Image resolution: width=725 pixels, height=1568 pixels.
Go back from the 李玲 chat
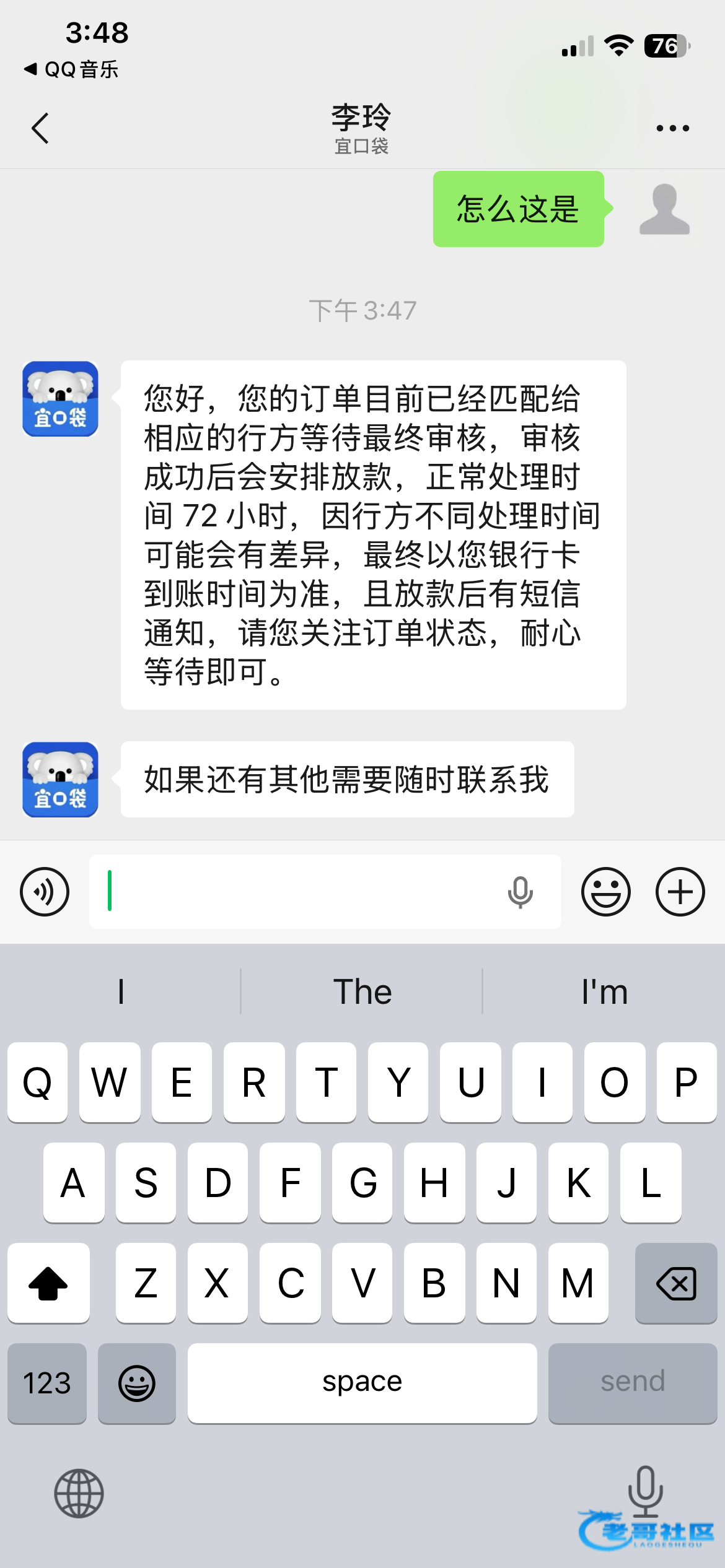[x=40, y=129]
